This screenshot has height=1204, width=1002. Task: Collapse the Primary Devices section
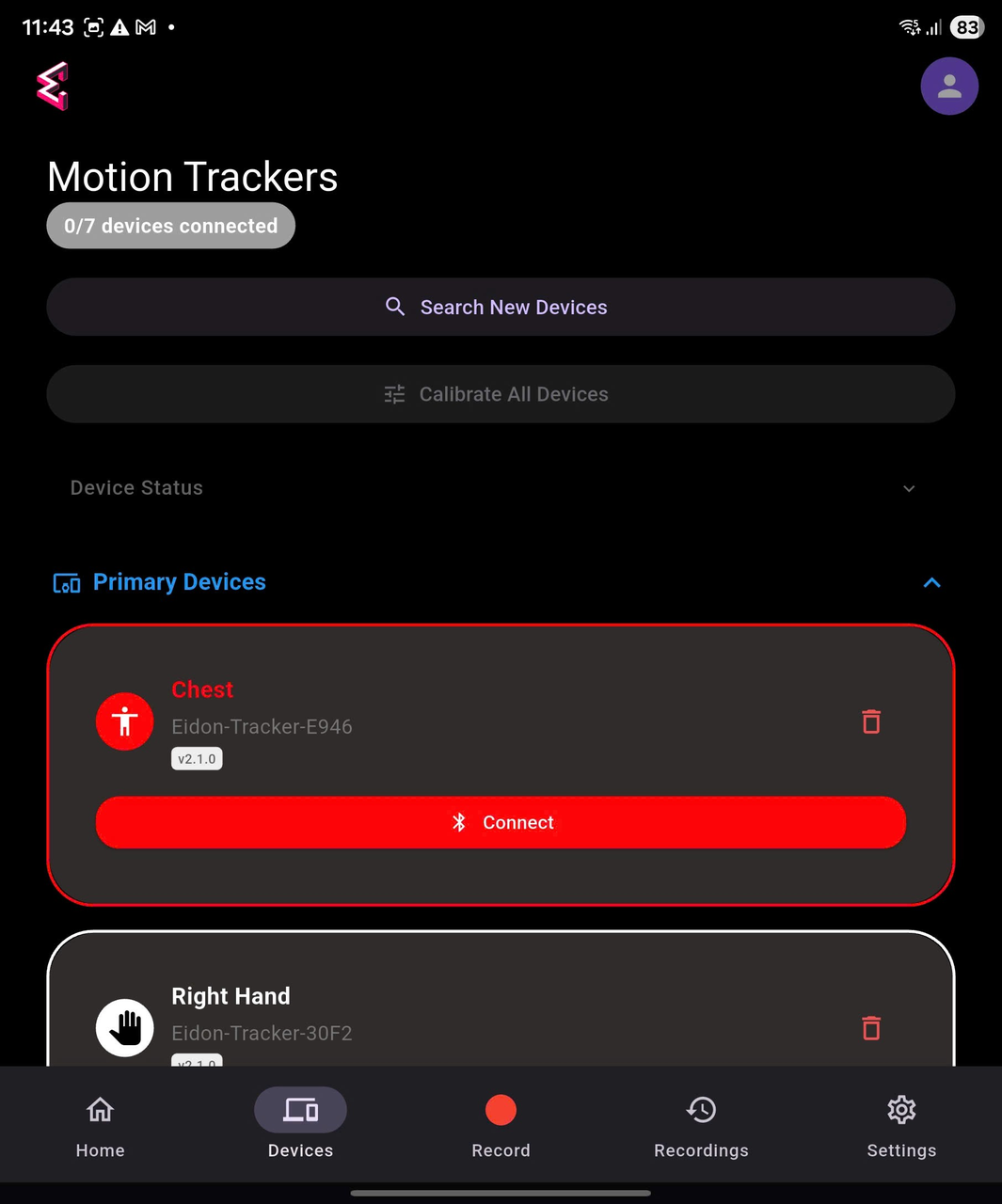pos(931,582)
